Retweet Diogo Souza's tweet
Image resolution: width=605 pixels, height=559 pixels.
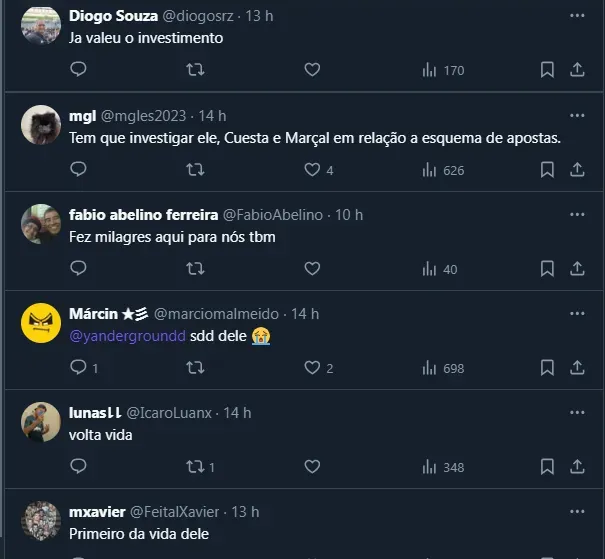coord(196,70)
